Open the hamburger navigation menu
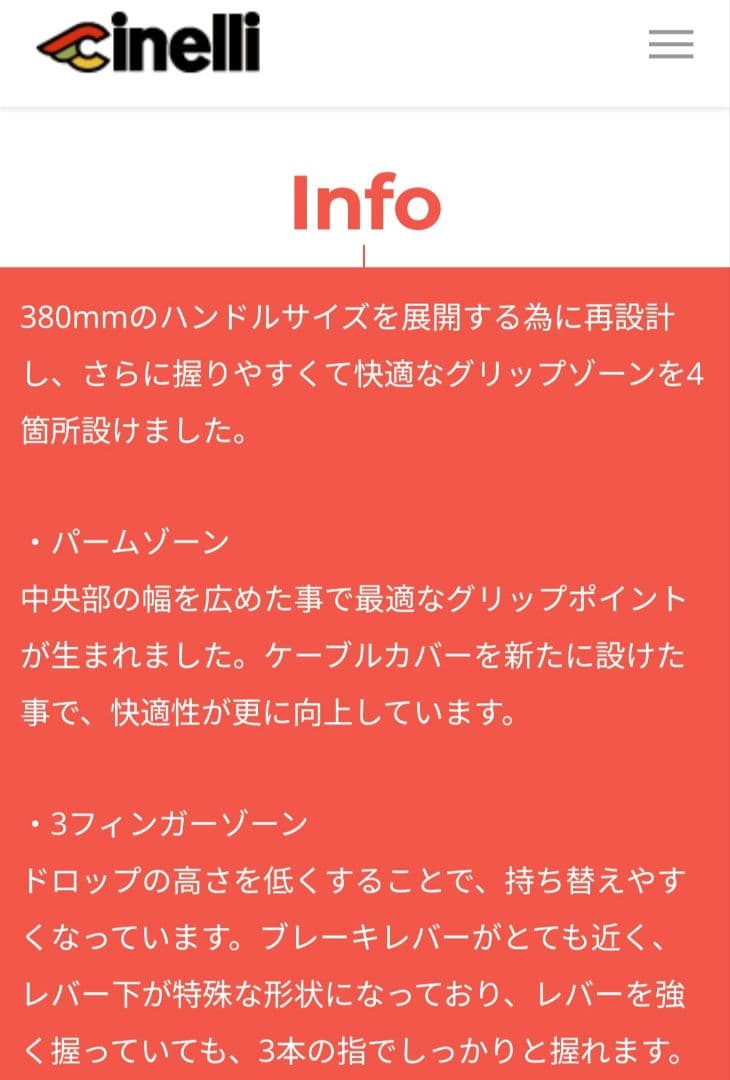 670,45
